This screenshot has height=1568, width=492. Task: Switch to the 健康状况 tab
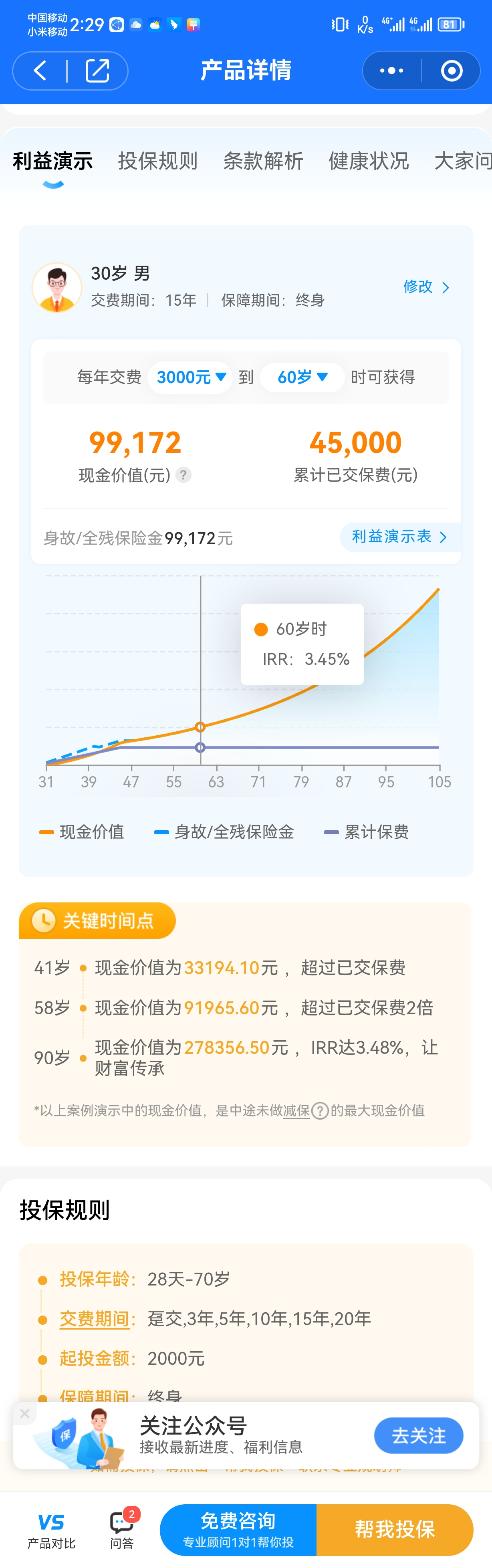click(x=368, y=161)
